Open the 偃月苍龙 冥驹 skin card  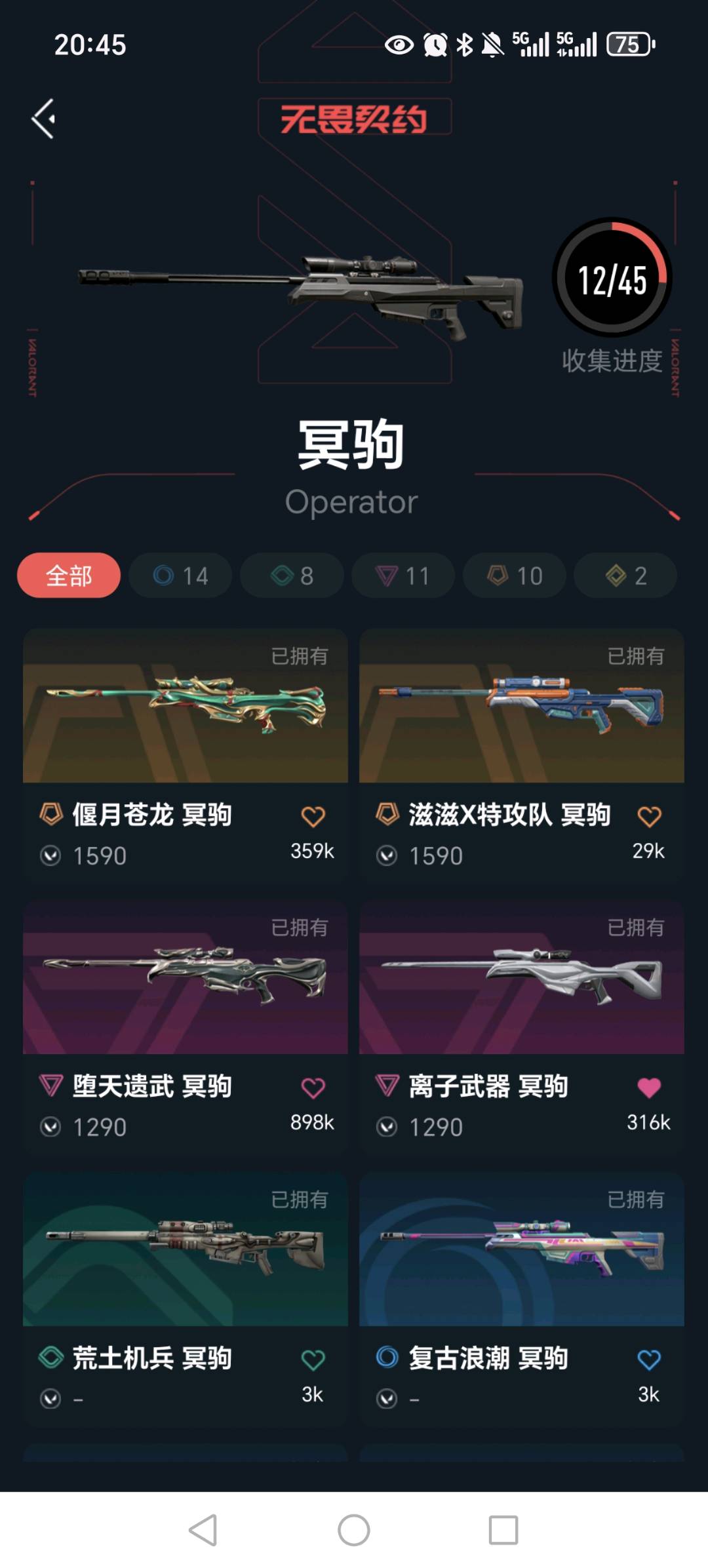click(x=186, y=755)
